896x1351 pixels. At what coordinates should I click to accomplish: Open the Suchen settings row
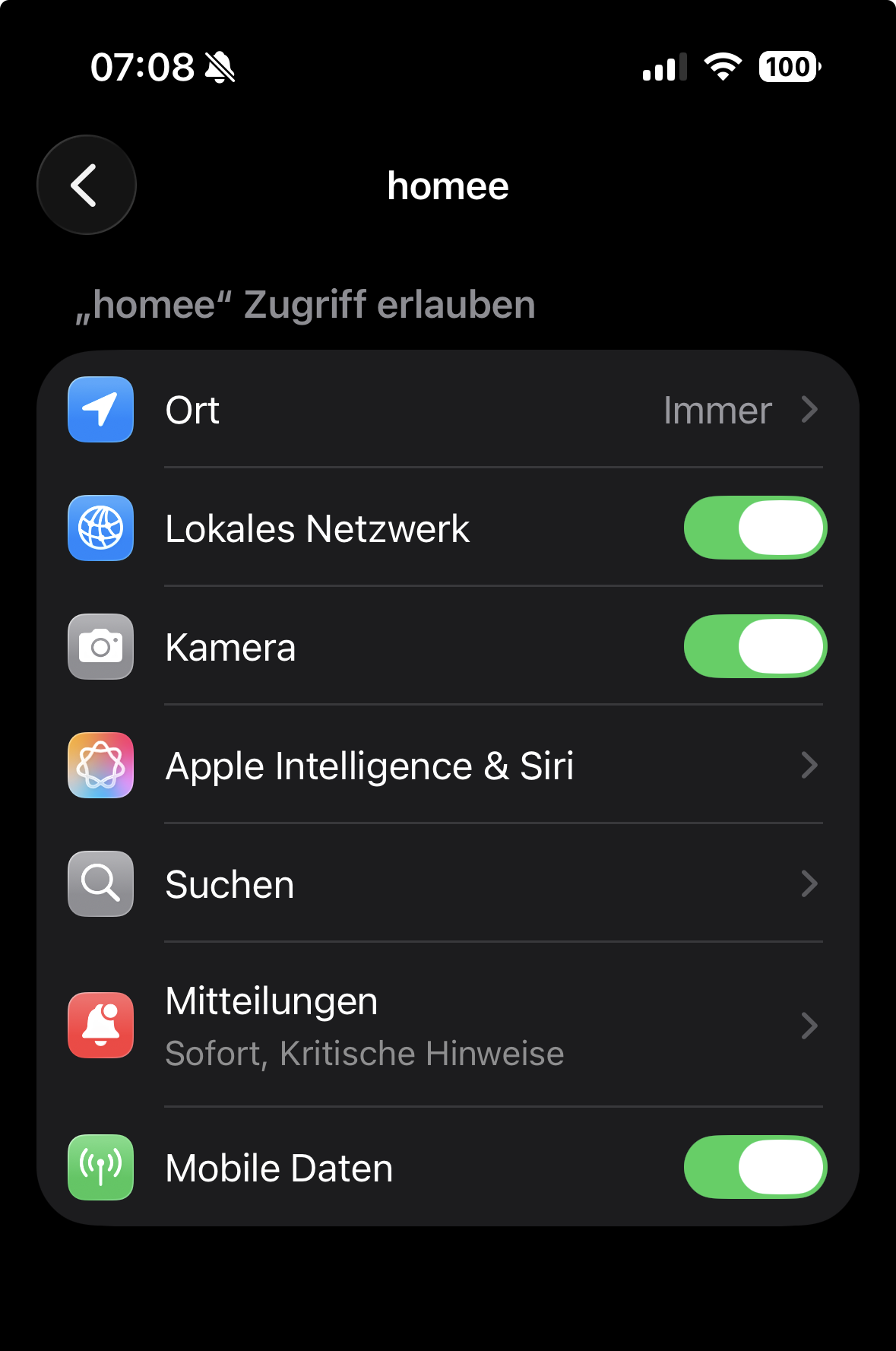447,884
